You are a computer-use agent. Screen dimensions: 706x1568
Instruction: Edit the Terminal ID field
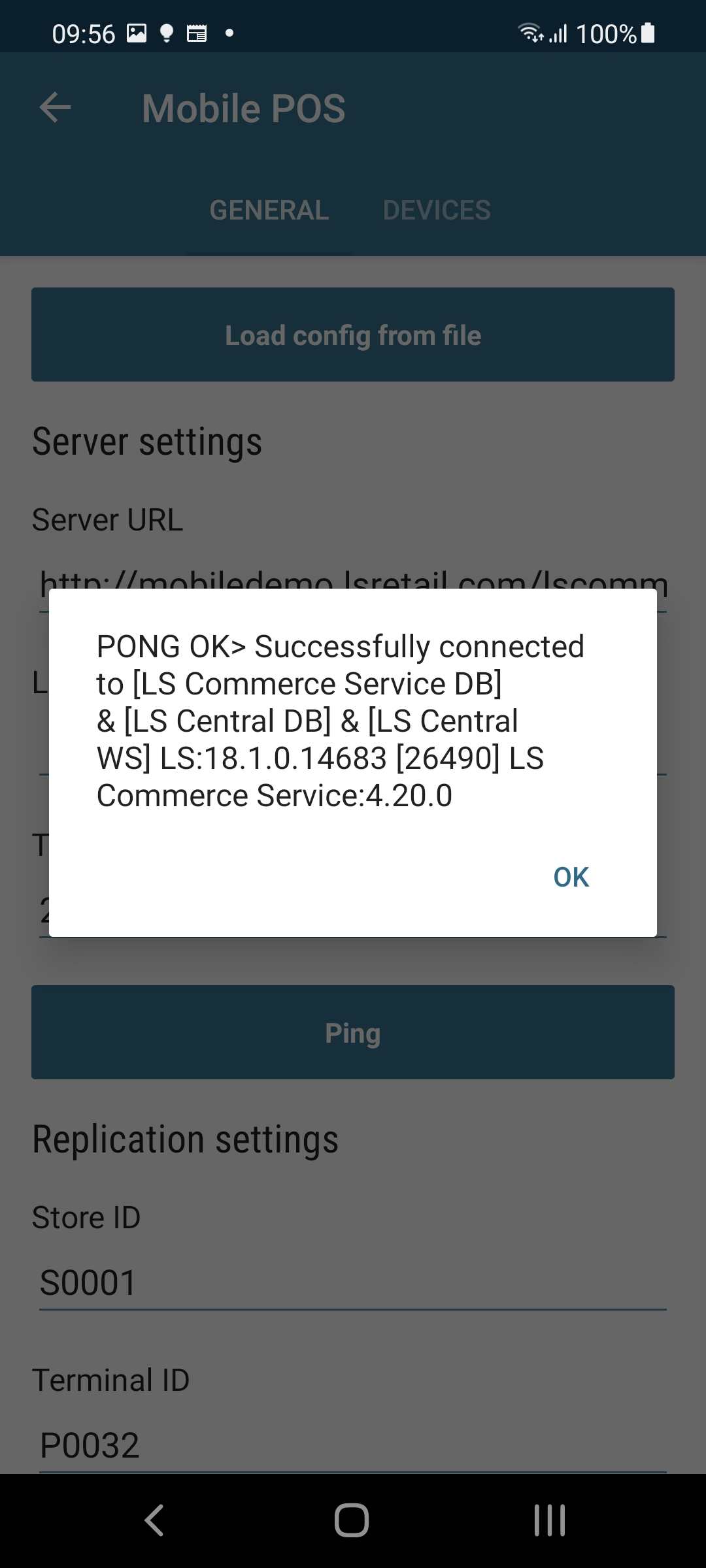[x=353, y=1445]
